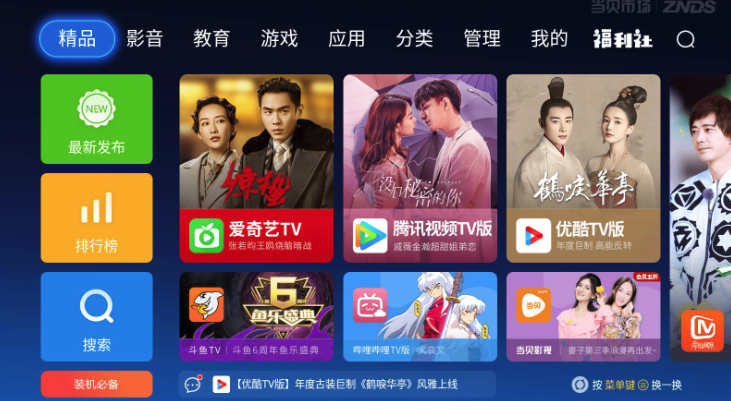The image size is (731, 401).
Task: Open the 腾讯视频TV版 app card
Action: (x=420, y=168)
